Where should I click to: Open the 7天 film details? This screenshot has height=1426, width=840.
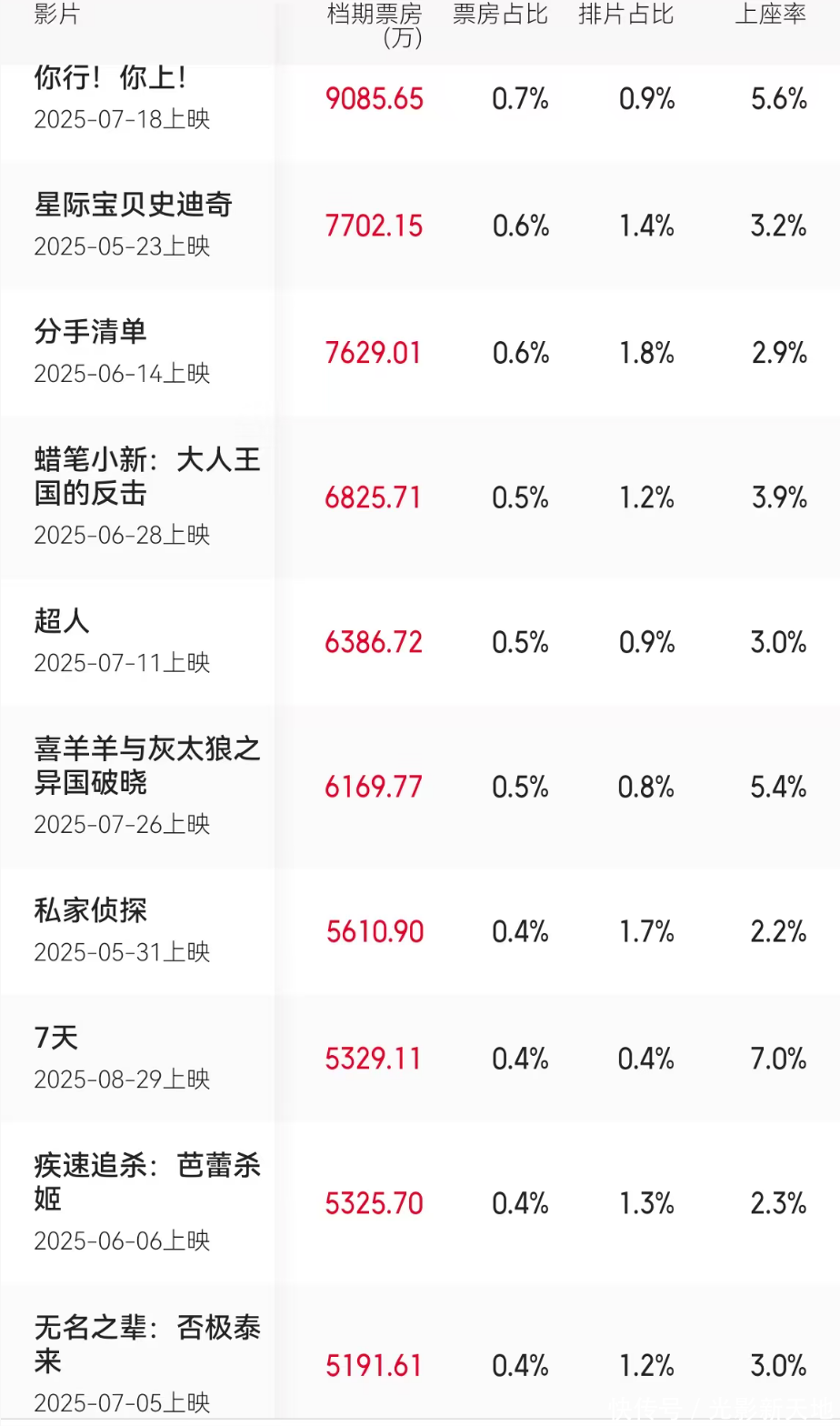pos(56,1039)
